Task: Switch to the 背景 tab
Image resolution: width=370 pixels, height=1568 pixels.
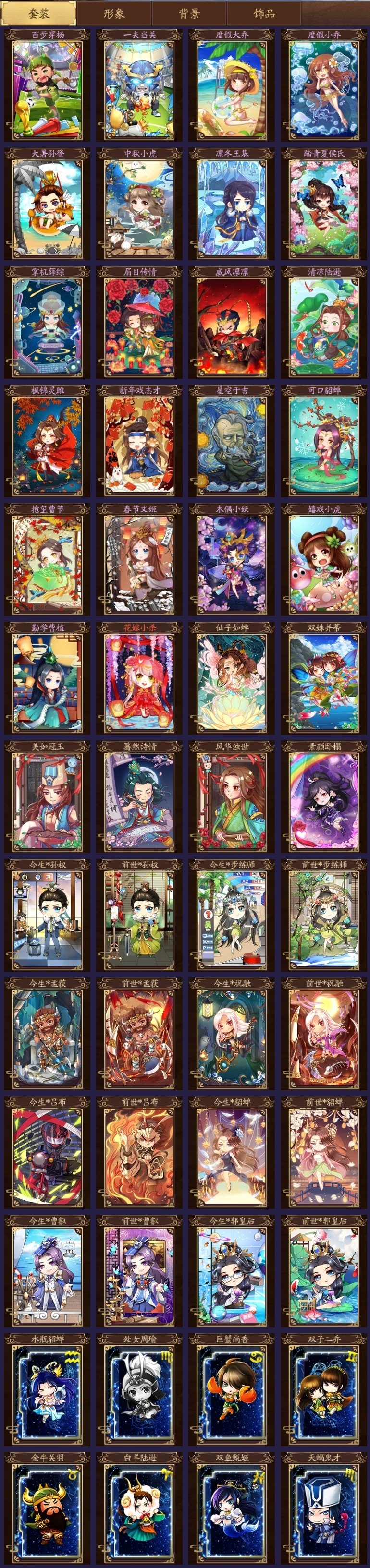Action: click(189, 13)
